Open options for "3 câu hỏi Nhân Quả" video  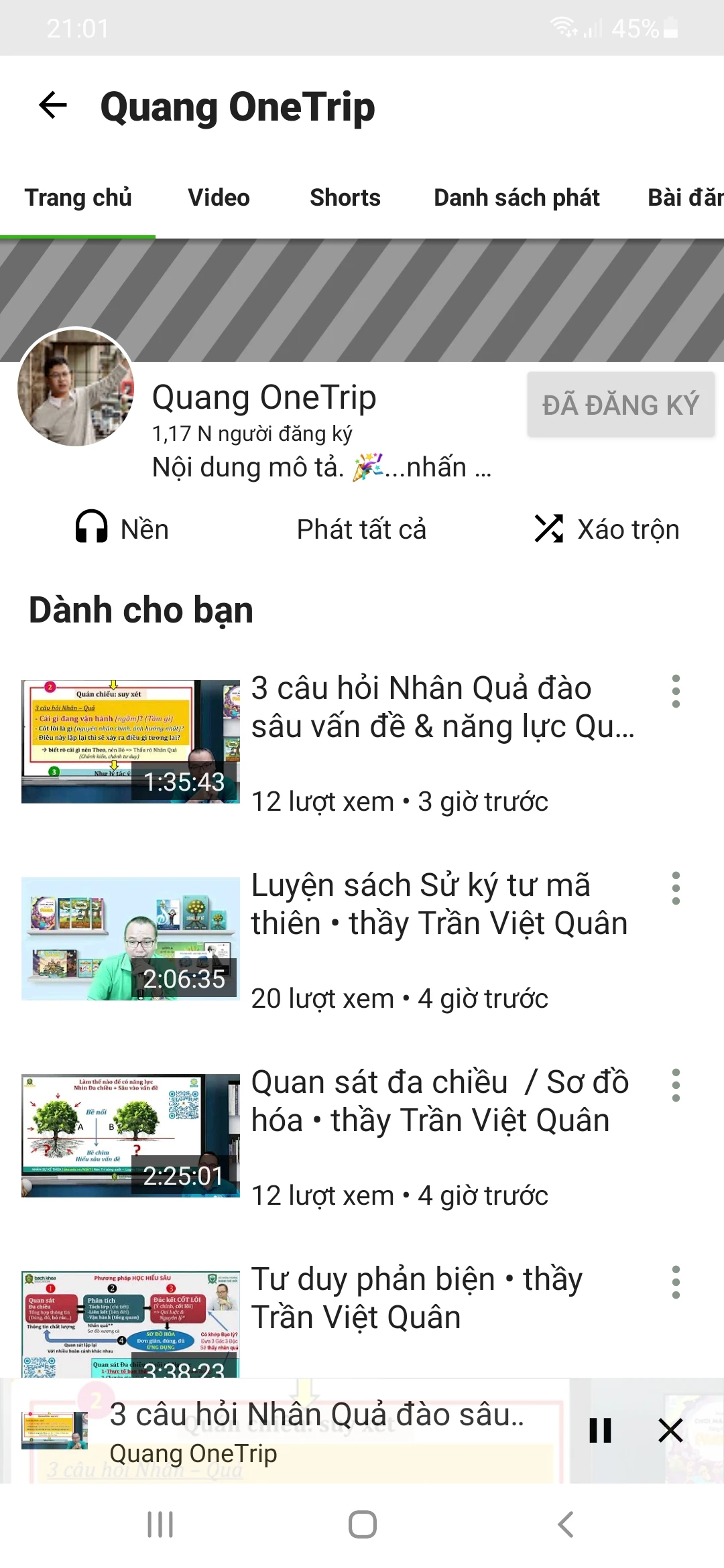click(676, 691)
